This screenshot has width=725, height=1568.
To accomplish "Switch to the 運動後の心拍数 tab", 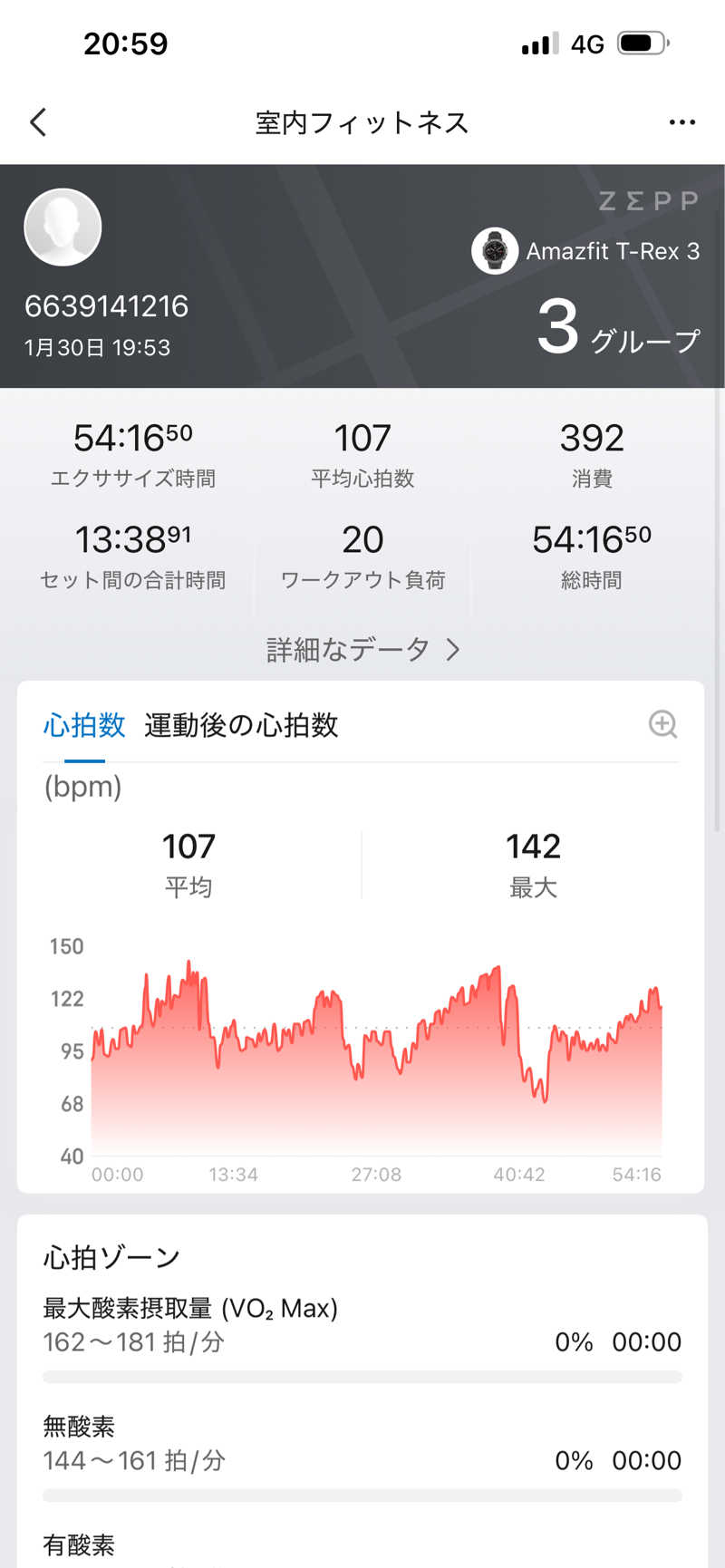I will [x=241, y=725].
